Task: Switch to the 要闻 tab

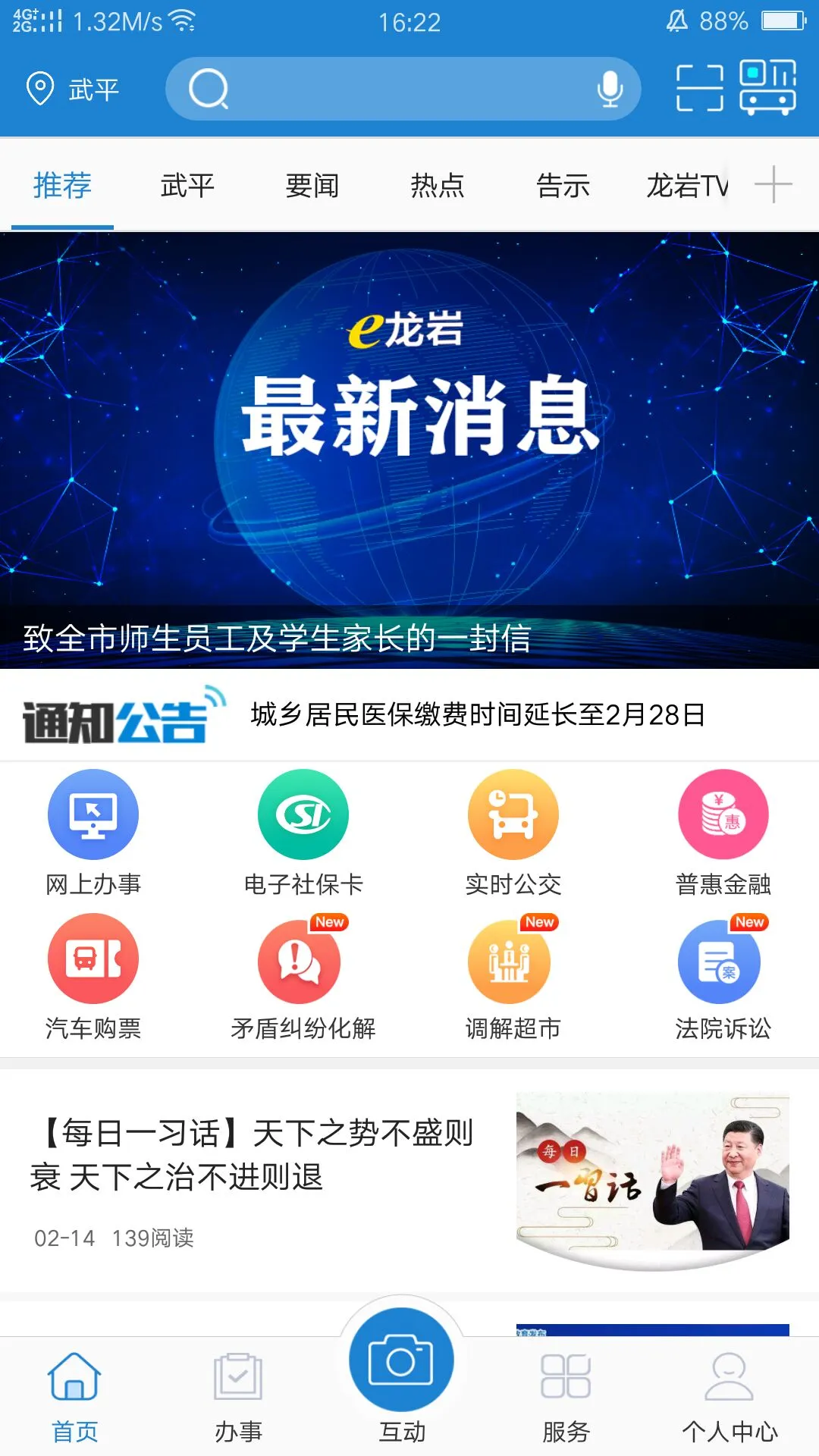Action: (x=312, y=186)
